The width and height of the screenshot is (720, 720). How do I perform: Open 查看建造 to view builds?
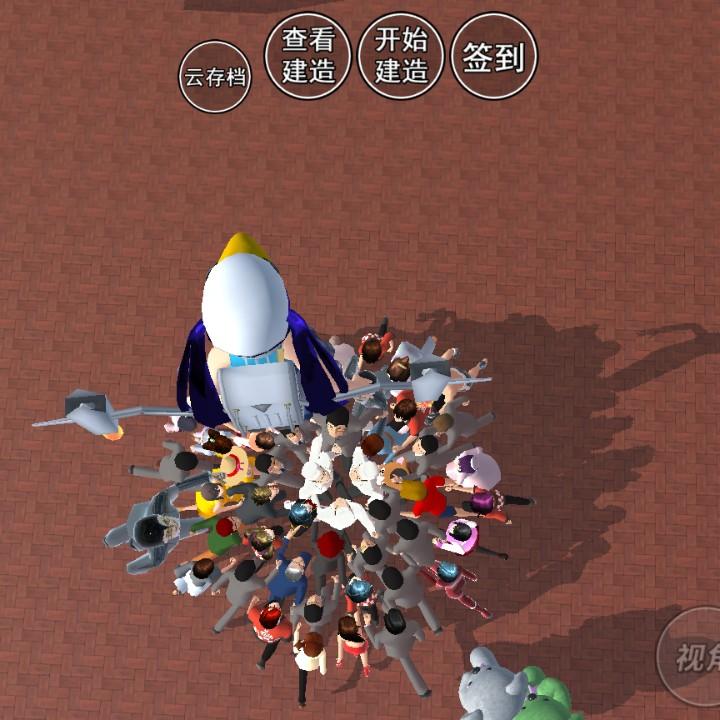point(308,56)
